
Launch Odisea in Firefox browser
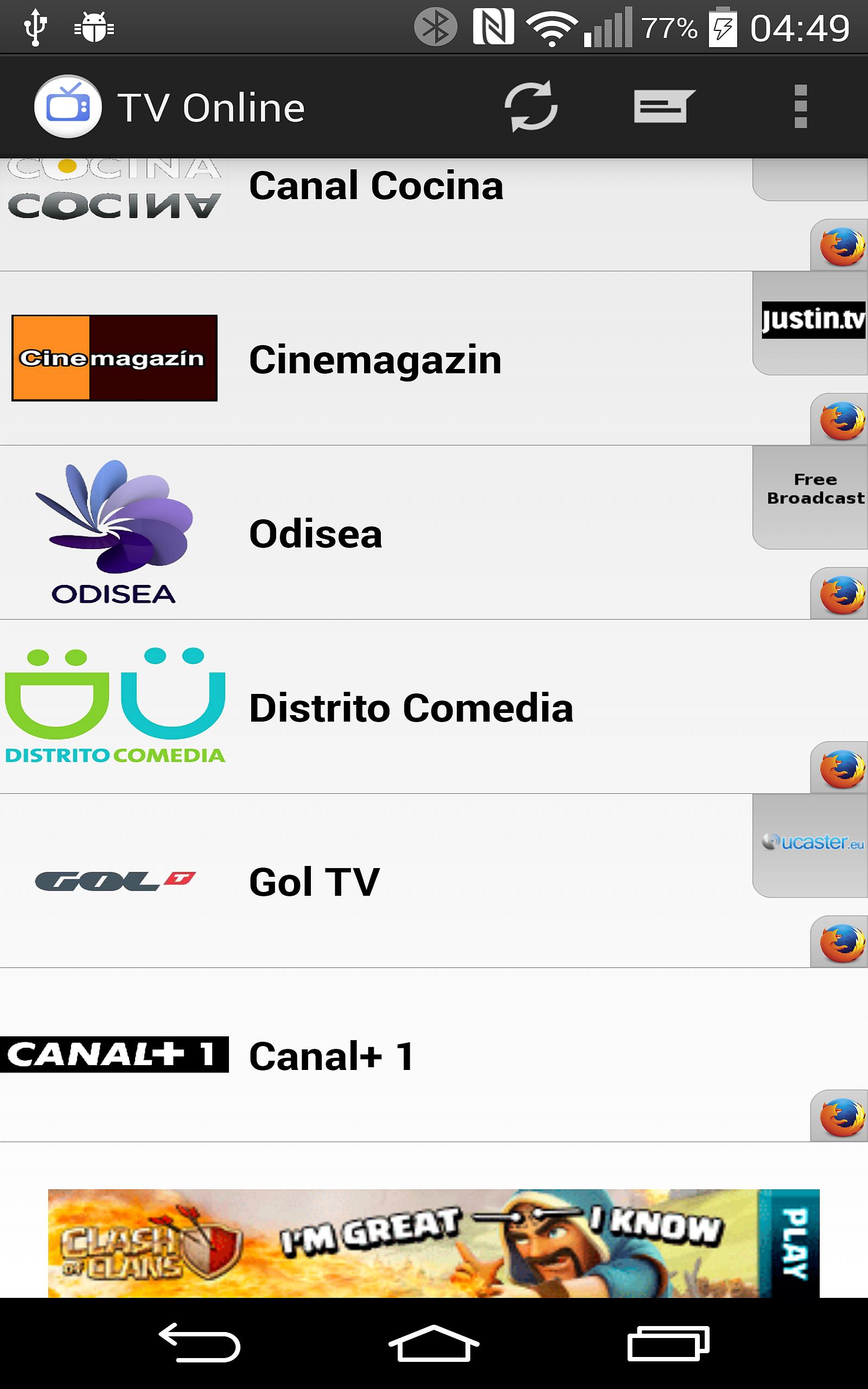840,595
